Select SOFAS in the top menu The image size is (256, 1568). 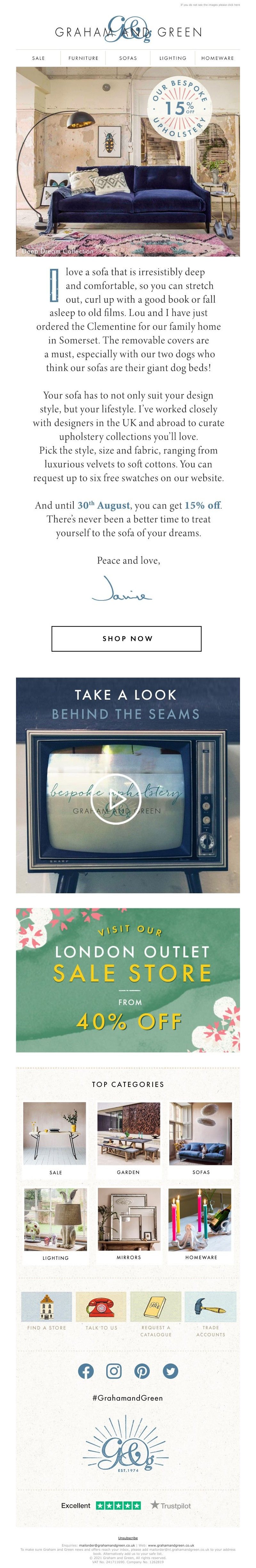point(128,59)
